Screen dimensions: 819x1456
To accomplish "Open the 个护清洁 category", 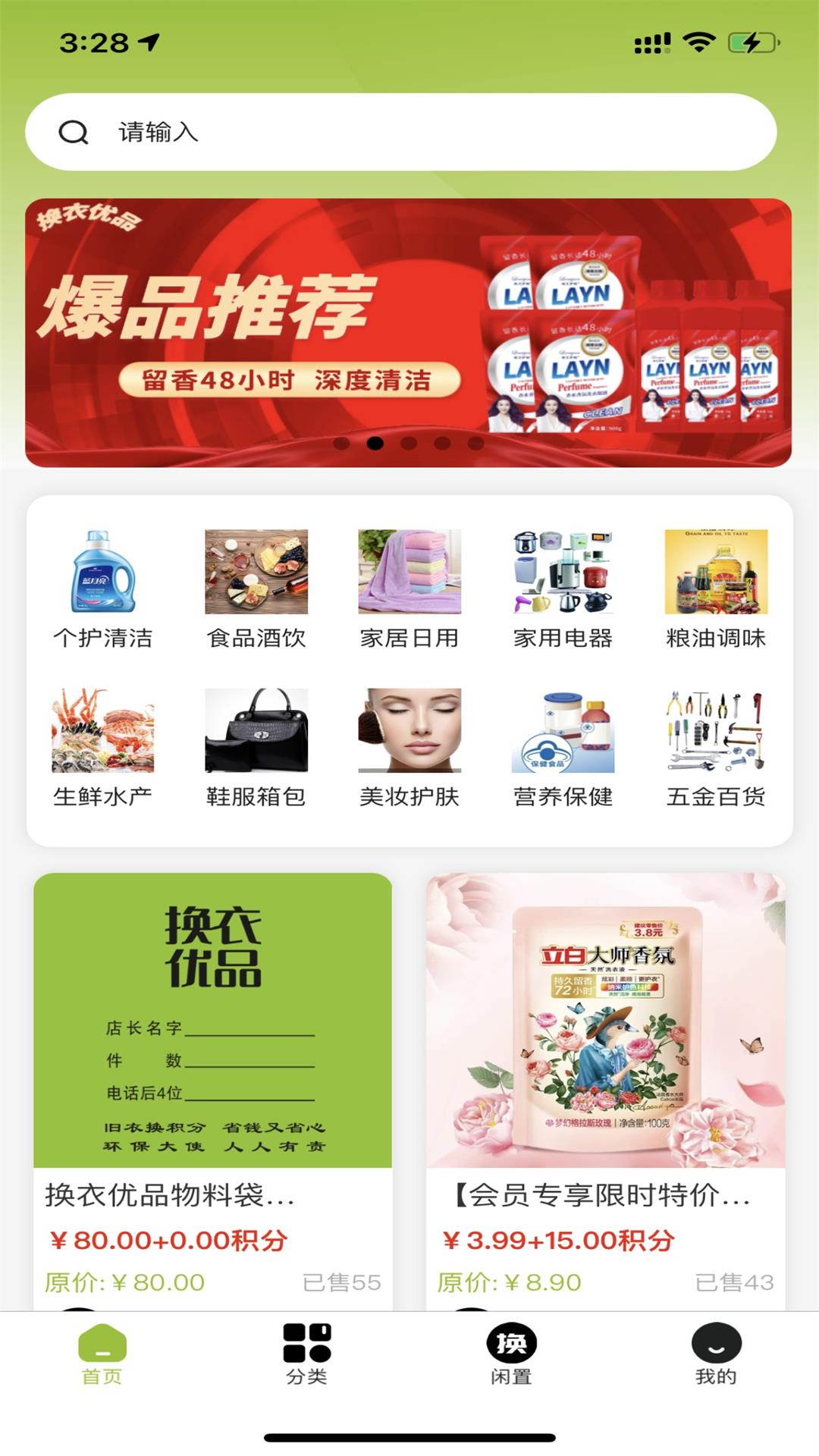I will (x=103, y=589).
